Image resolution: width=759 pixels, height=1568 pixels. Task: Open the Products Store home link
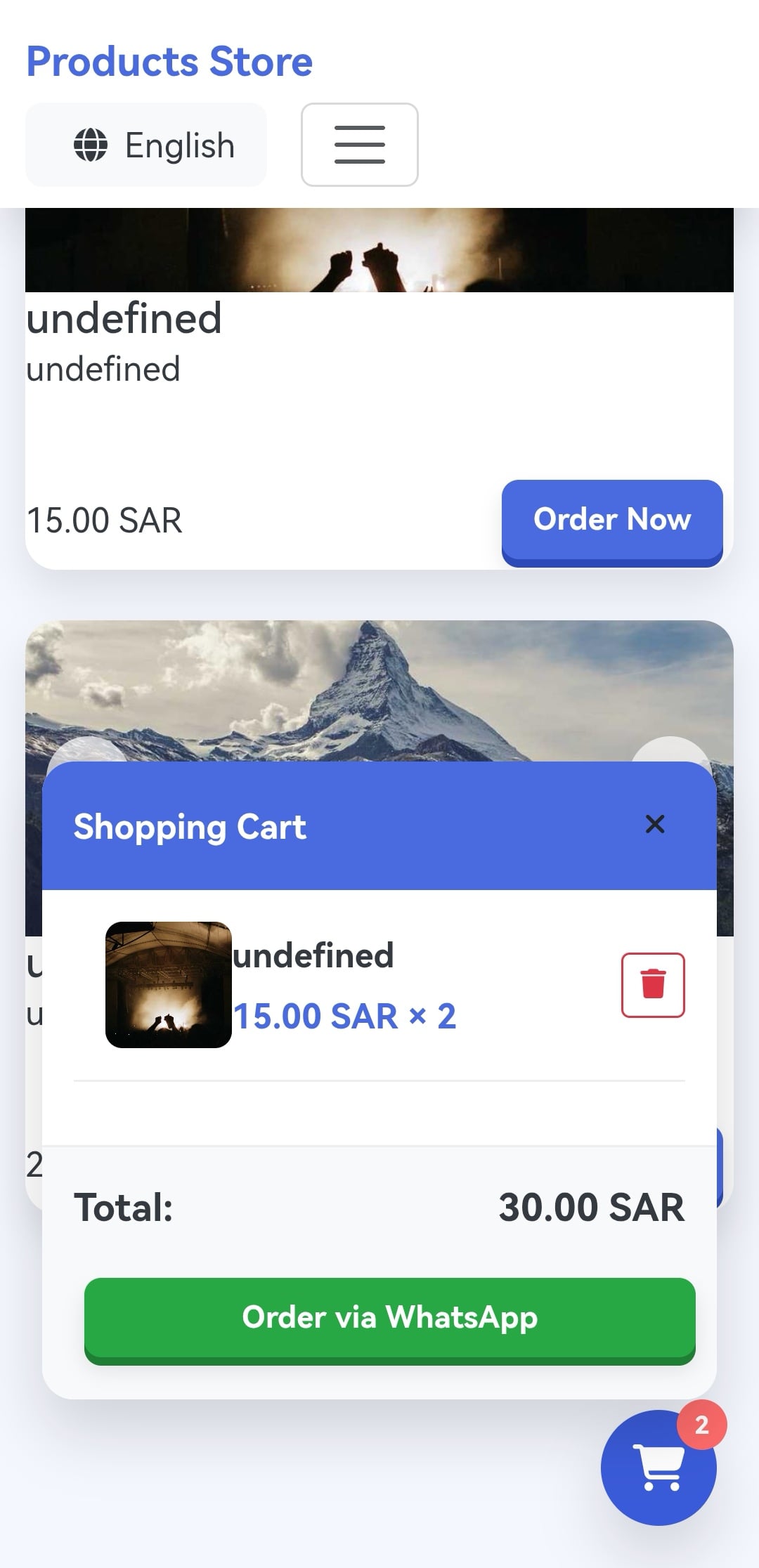tap(169, 62)
